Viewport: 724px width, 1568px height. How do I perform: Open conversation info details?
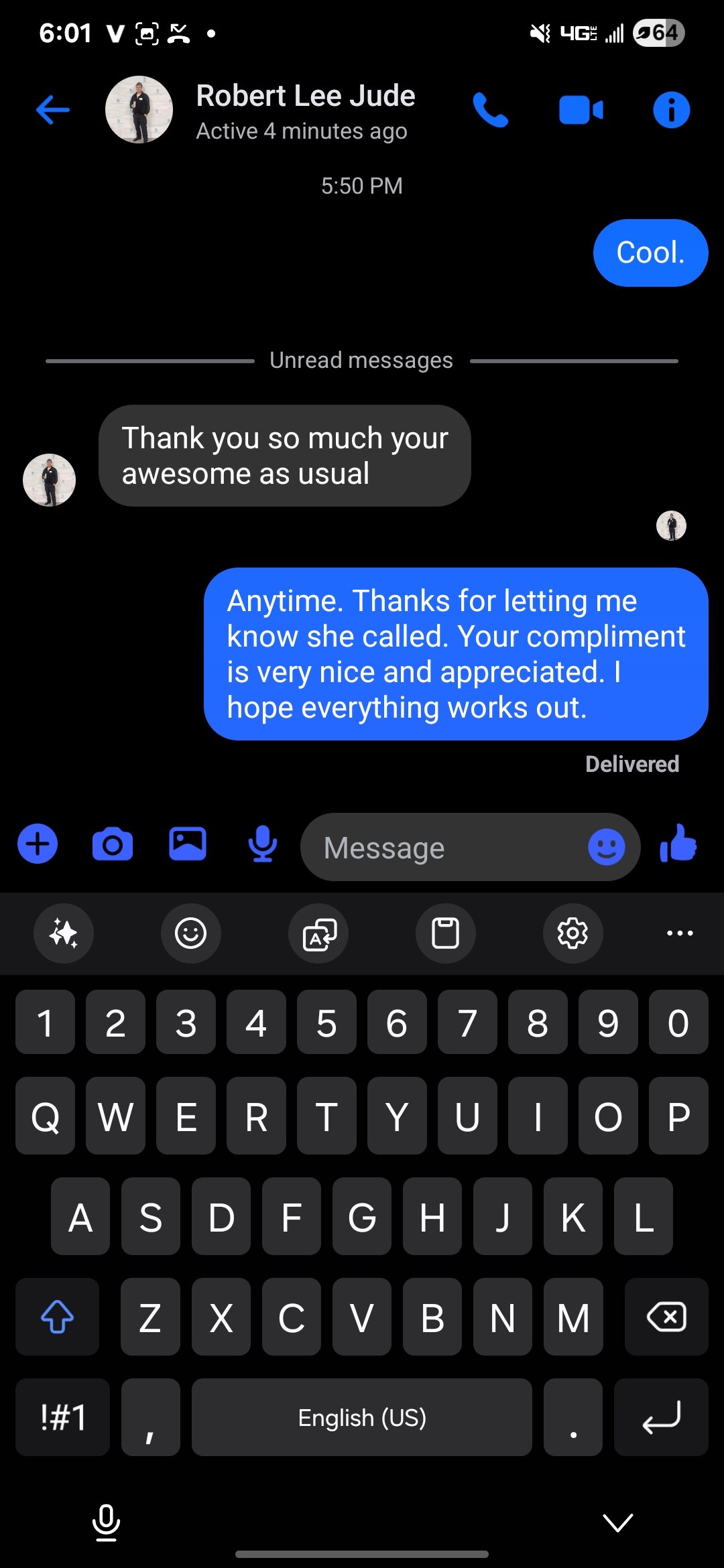tap(671, 110)
